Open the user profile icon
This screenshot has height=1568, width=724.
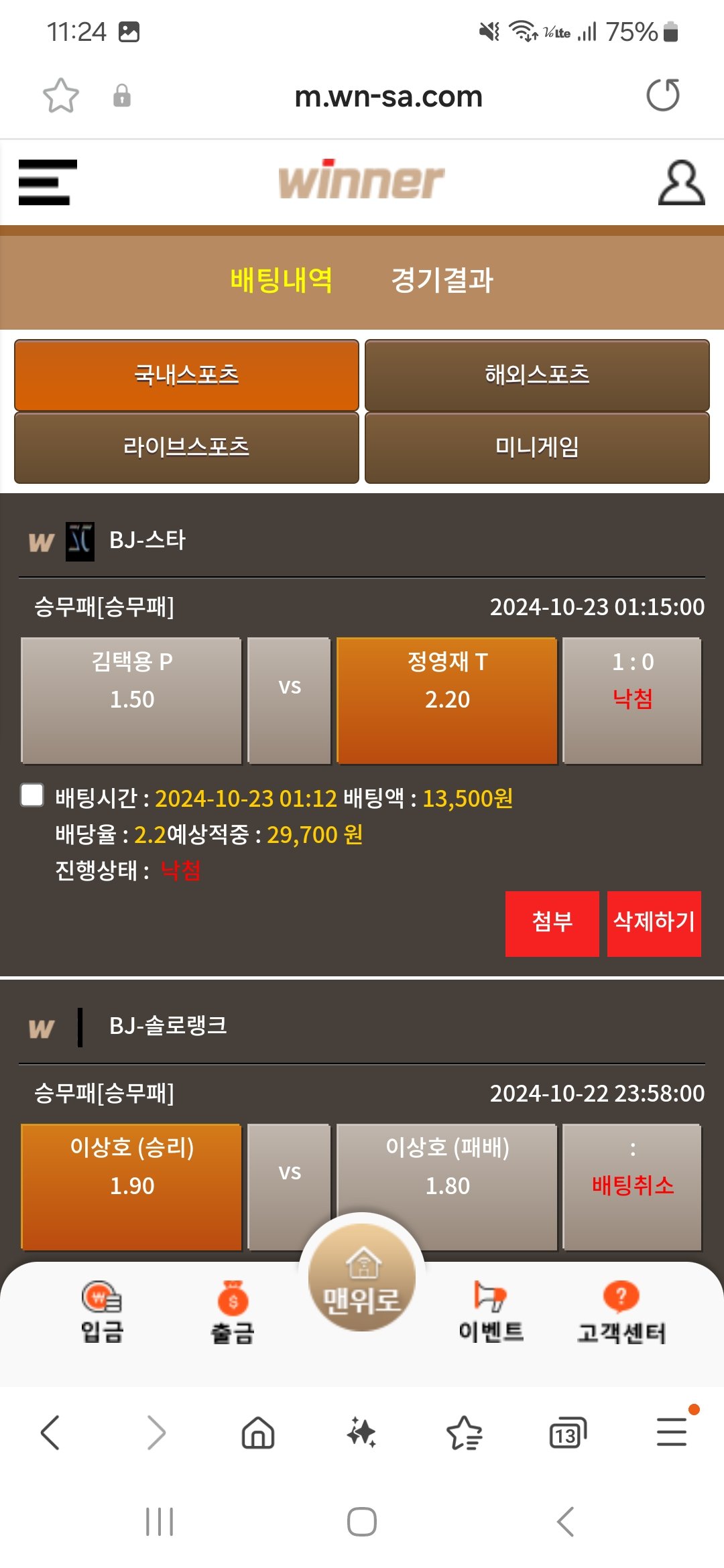coord(680,182)
